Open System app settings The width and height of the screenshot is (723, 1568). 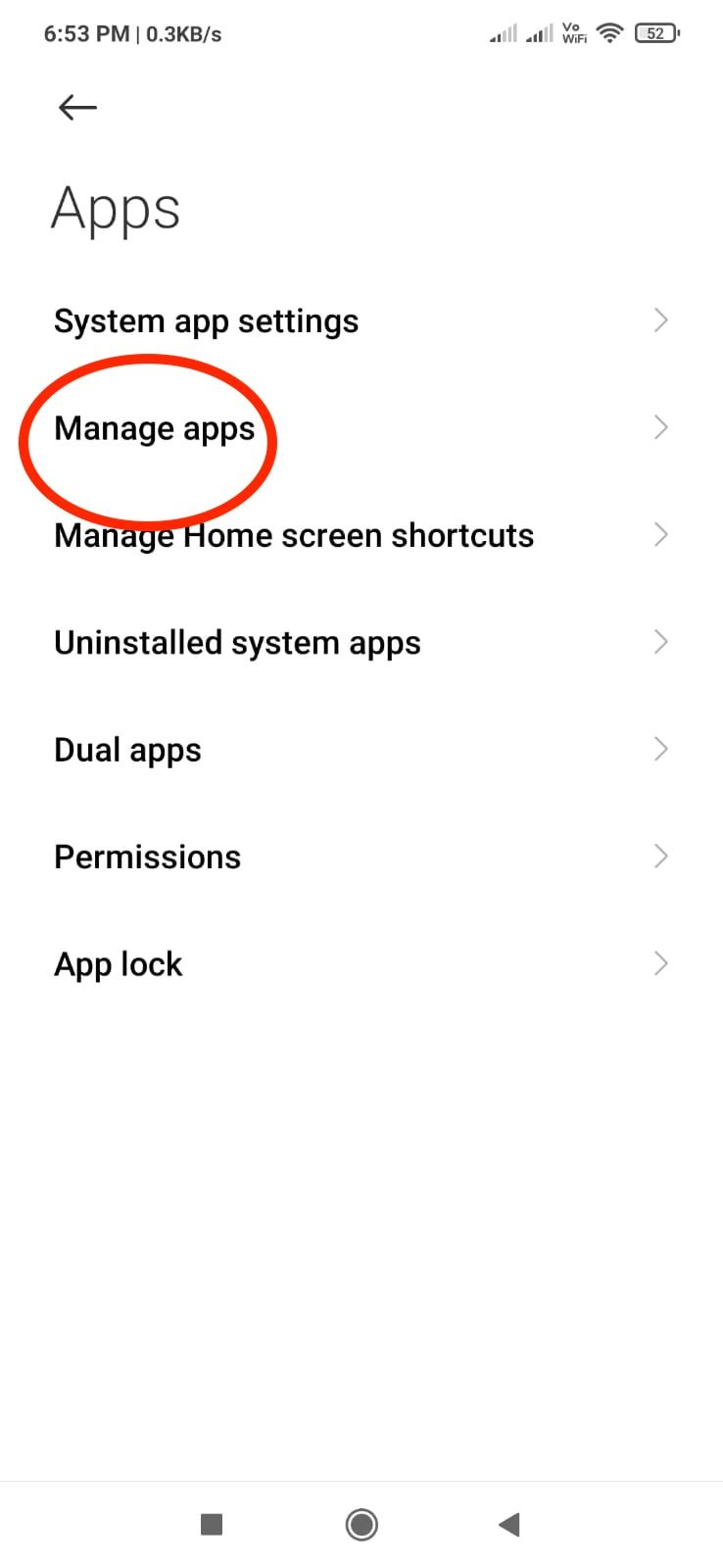click(x=361, y=320)
